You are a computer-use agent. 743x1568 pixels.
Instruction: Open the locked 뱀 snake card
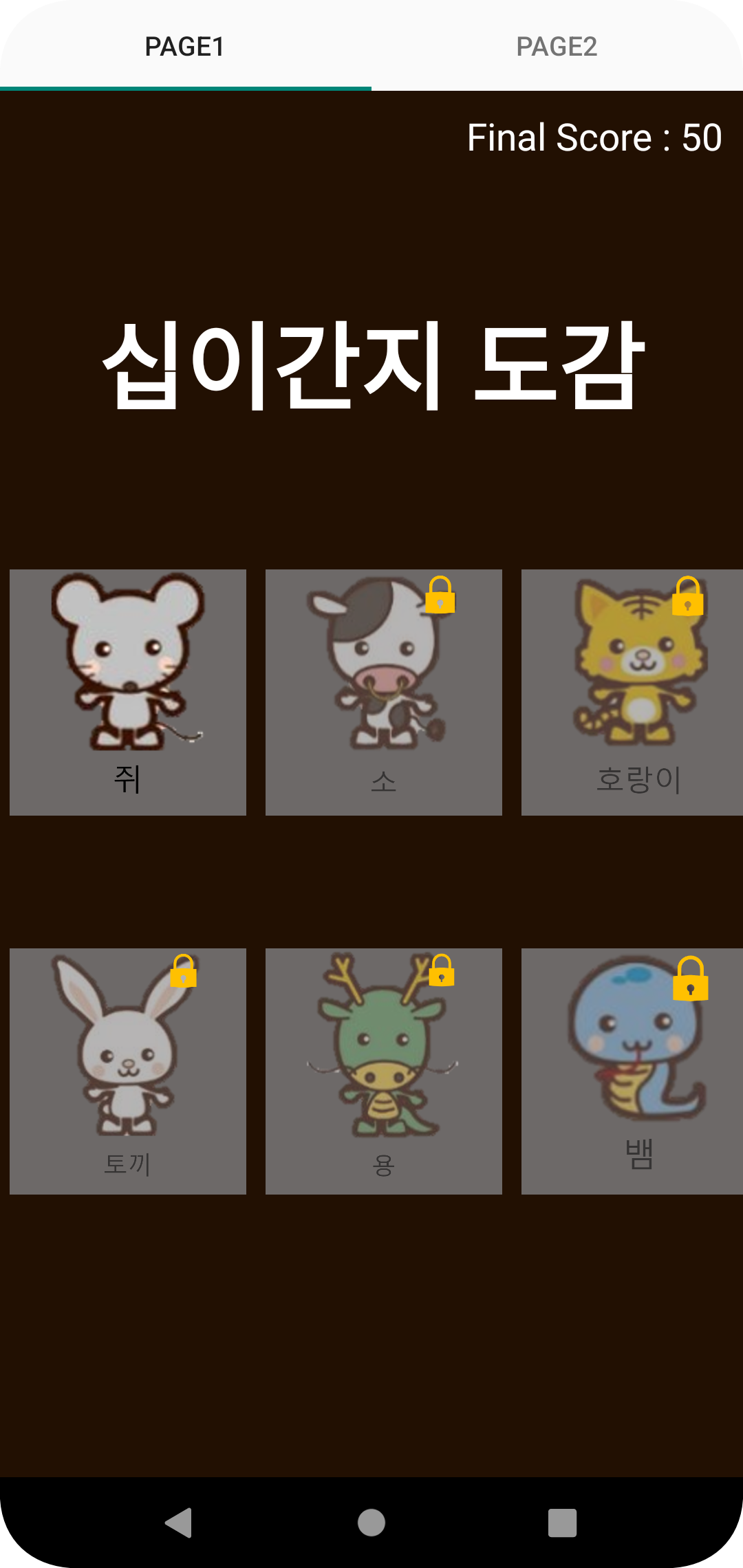click(x=632, y=1071)
